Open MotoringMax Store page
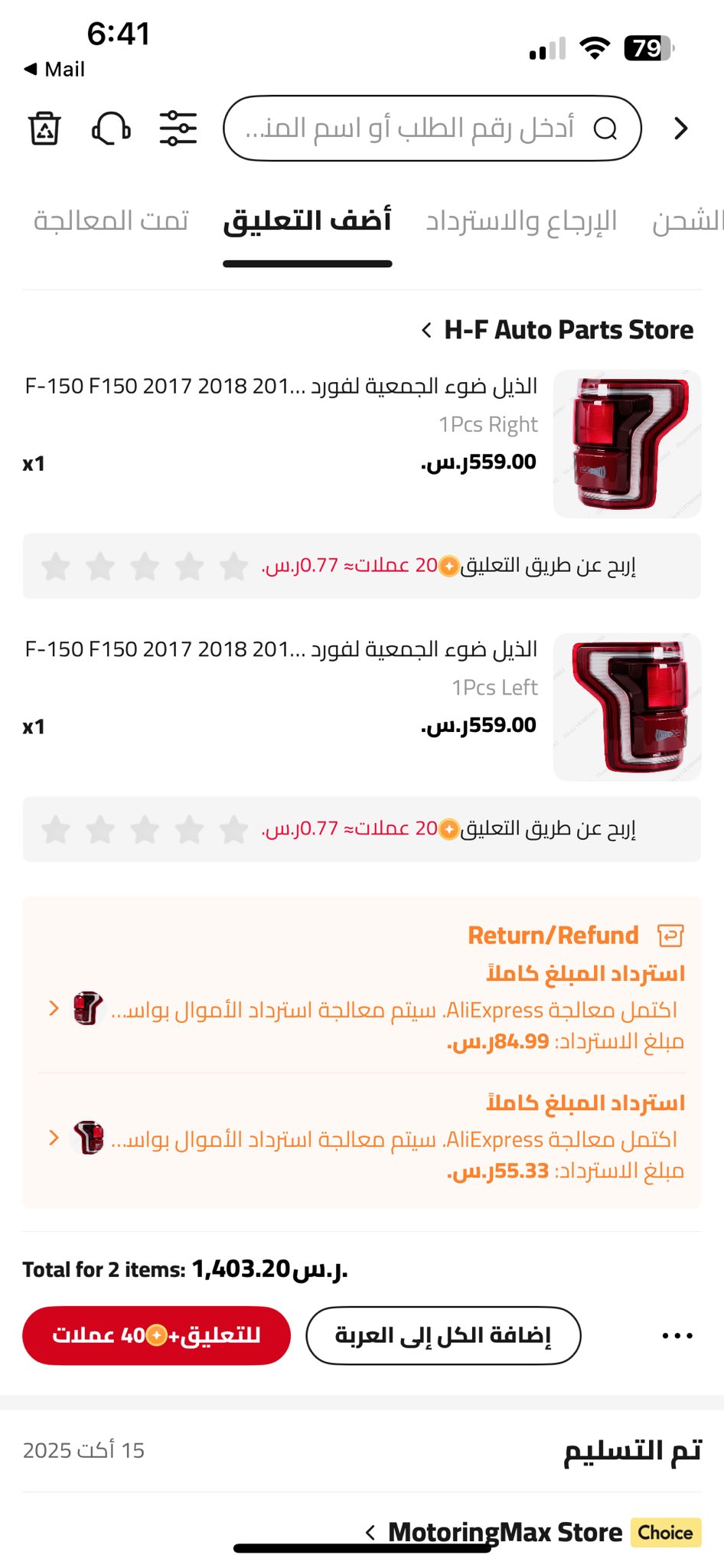724x1568 pixels. pyautogui.click(x=505, y=1532)
